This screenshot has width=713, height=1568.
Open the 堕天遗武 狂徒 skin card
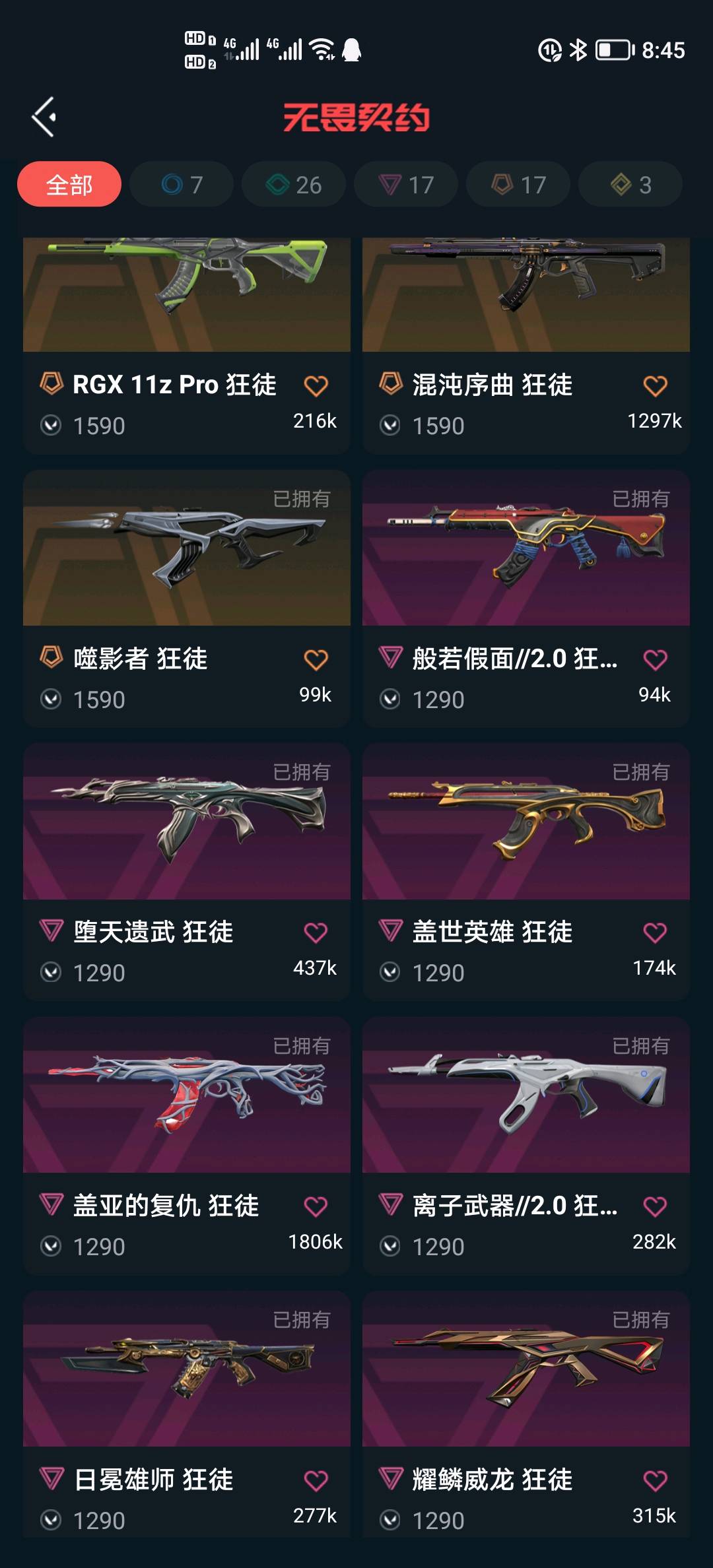tap(187, 872)
